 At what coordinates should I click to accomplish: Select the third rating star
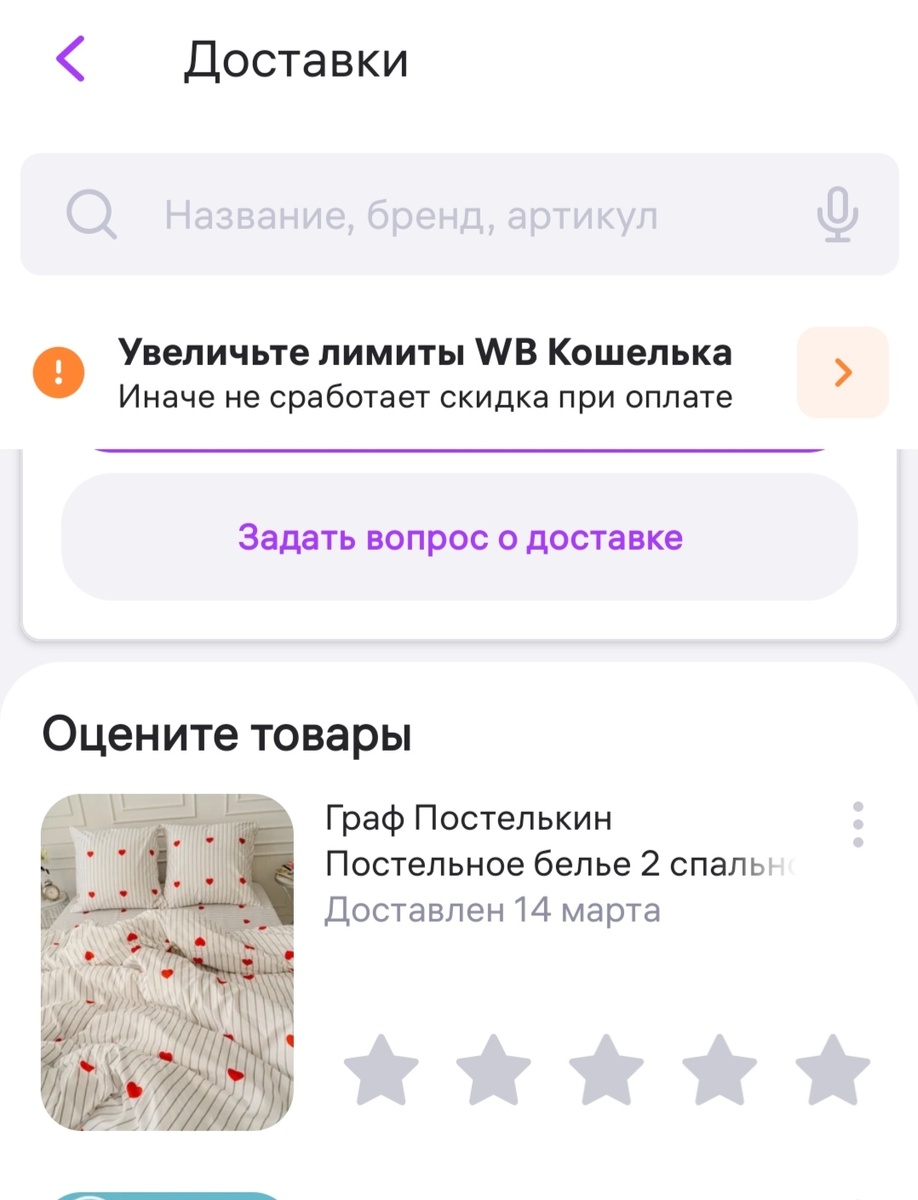[x=607, y=1068]
